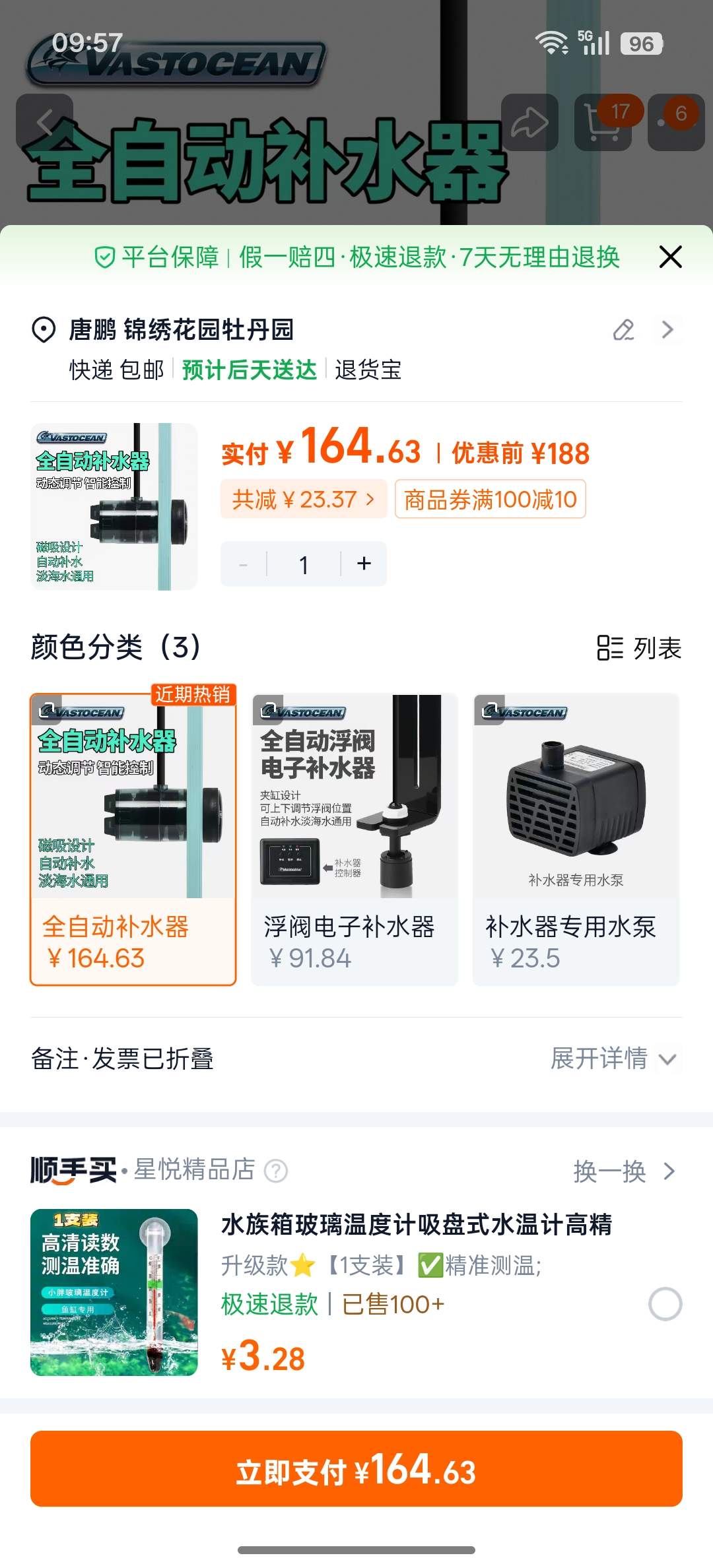713x1568 pixels.
Task: Open the 商品券满100减10 coupon
Action: pyautogui.click(x=490, y=500)
